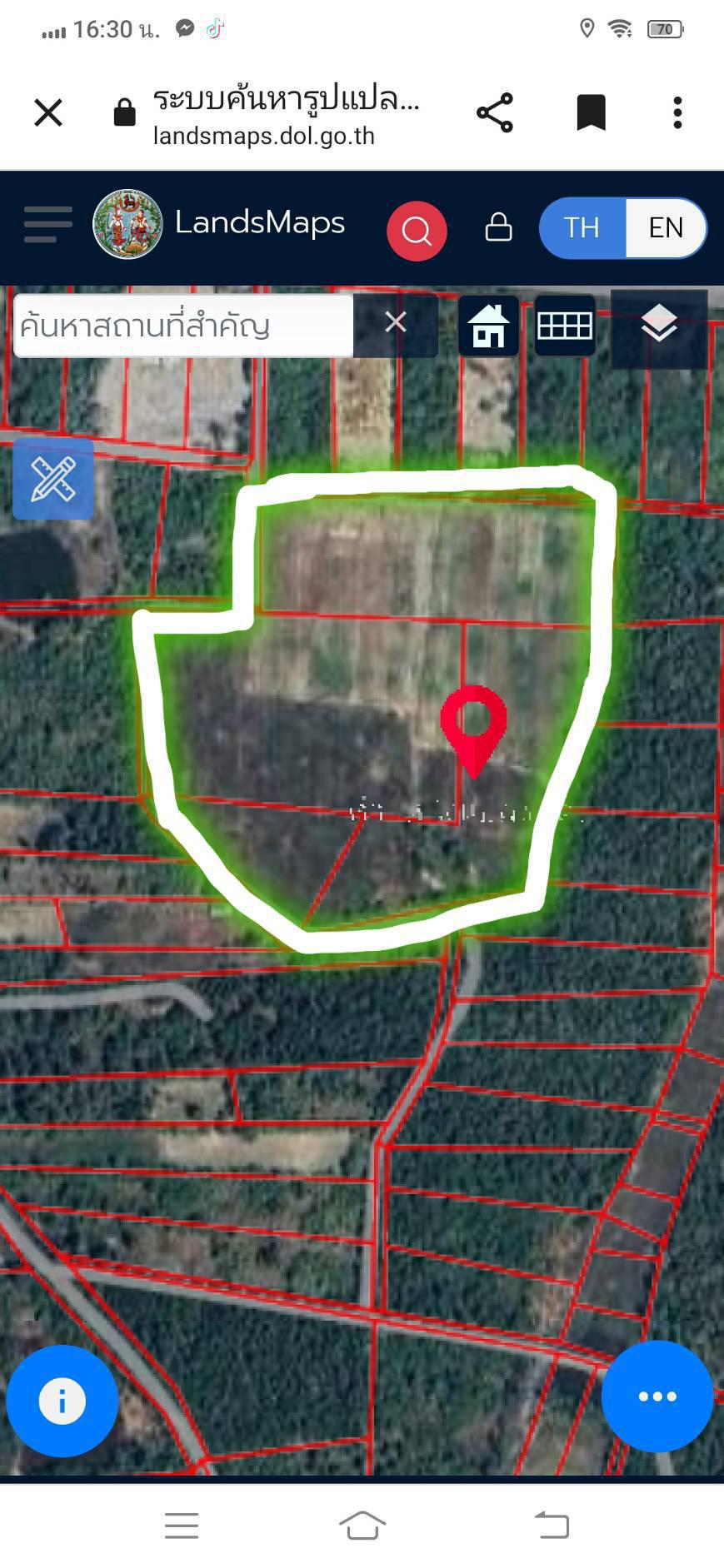Image resolution: width=724 pixels, height=1568 pixels.
Task: Open the three-dots floating button
Action: coord(657,1396)
